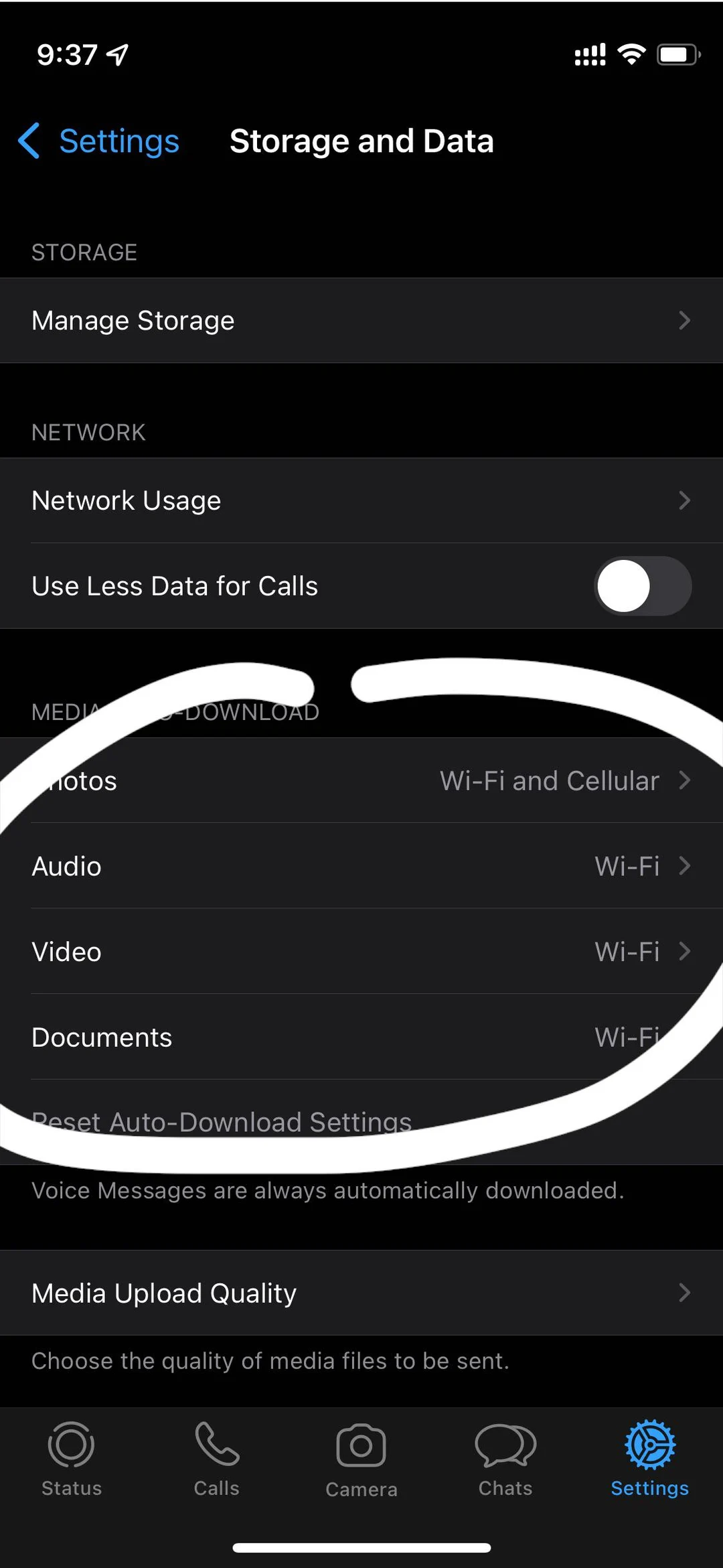The width and height of the screenshot is (723, 1568).
Task: Go back to Settings
Action: [98, 141]
